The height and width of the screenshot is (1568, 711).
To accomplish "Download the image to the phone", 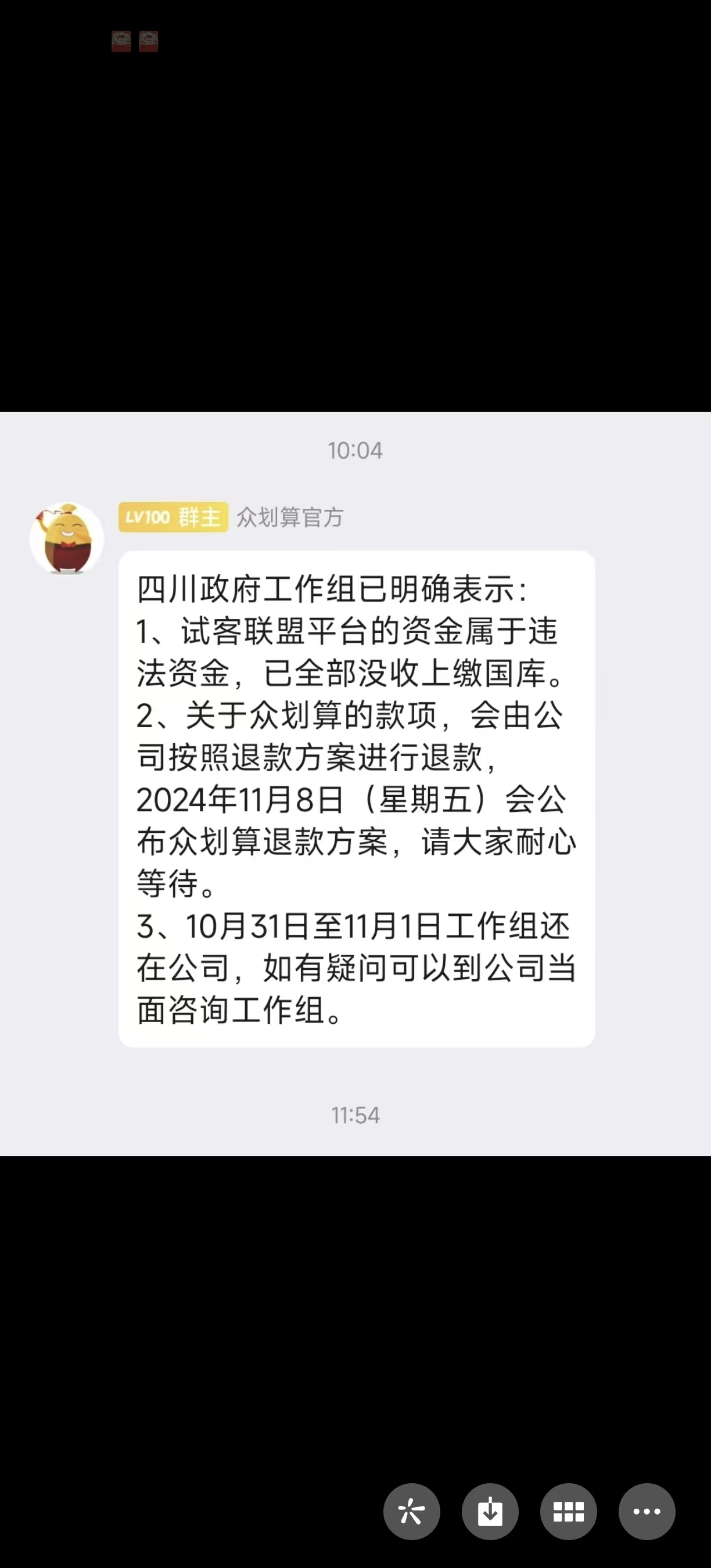I will pyautogui.click(x=490, y=1512).
